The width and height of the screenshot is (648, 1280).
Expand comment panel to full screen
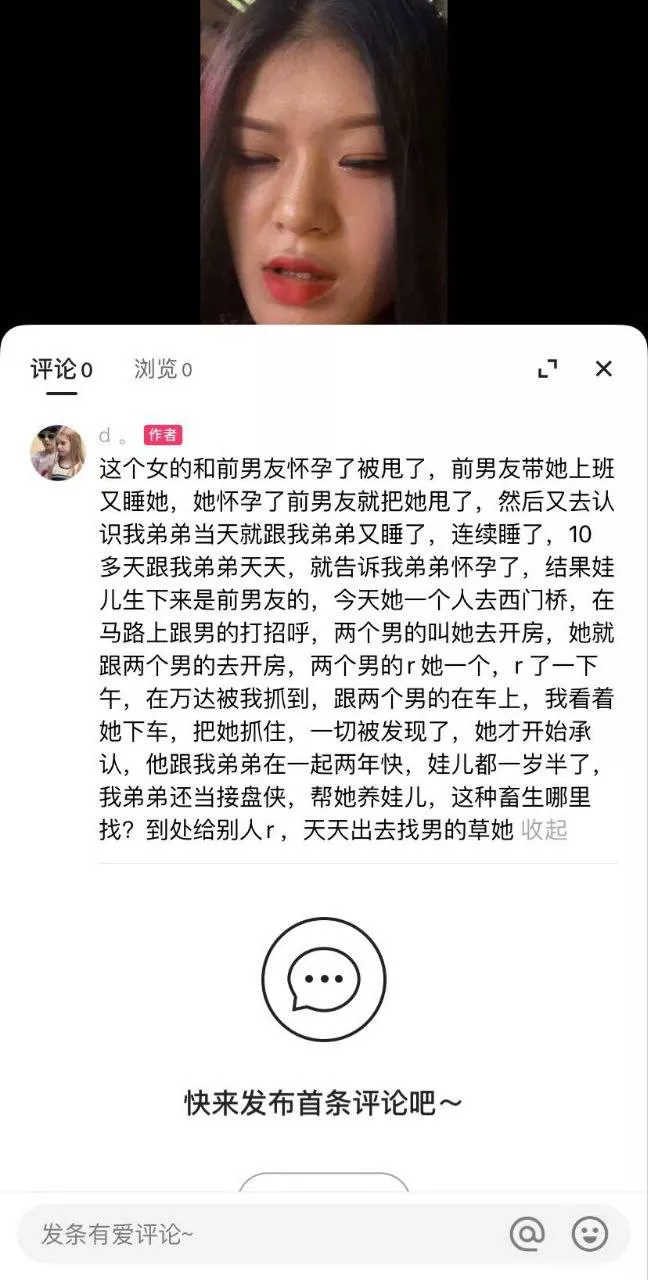click(547, 369)
